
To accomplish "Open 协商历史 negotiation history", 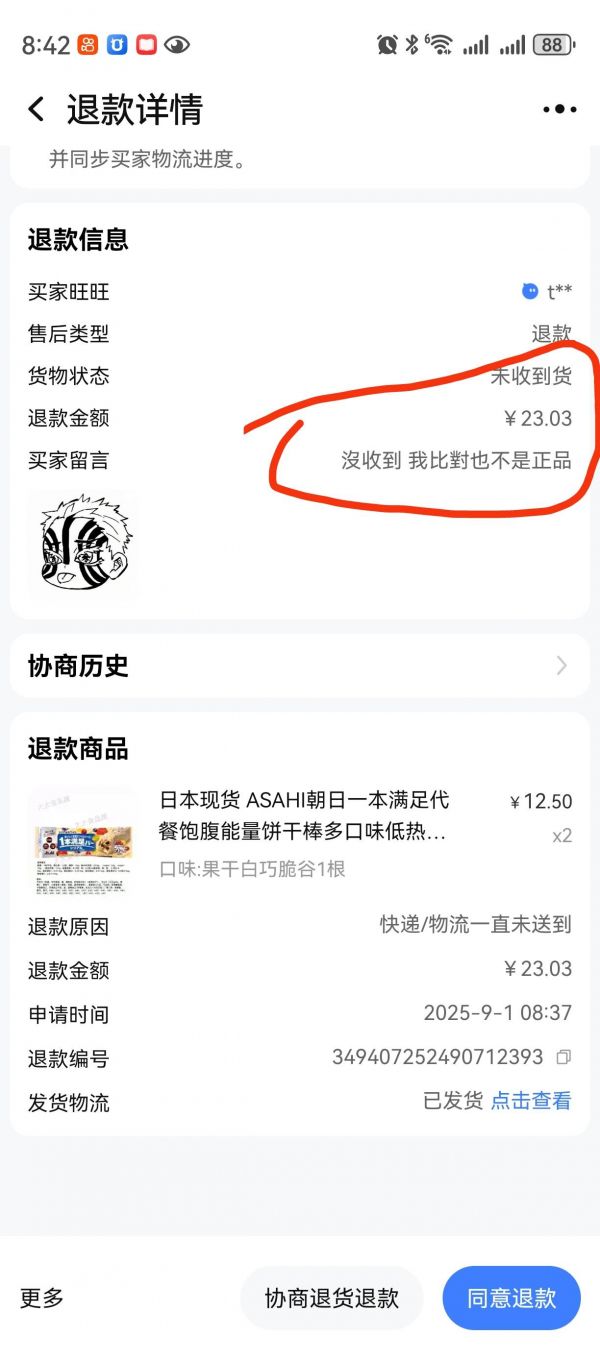I will [x=300, y=666].
